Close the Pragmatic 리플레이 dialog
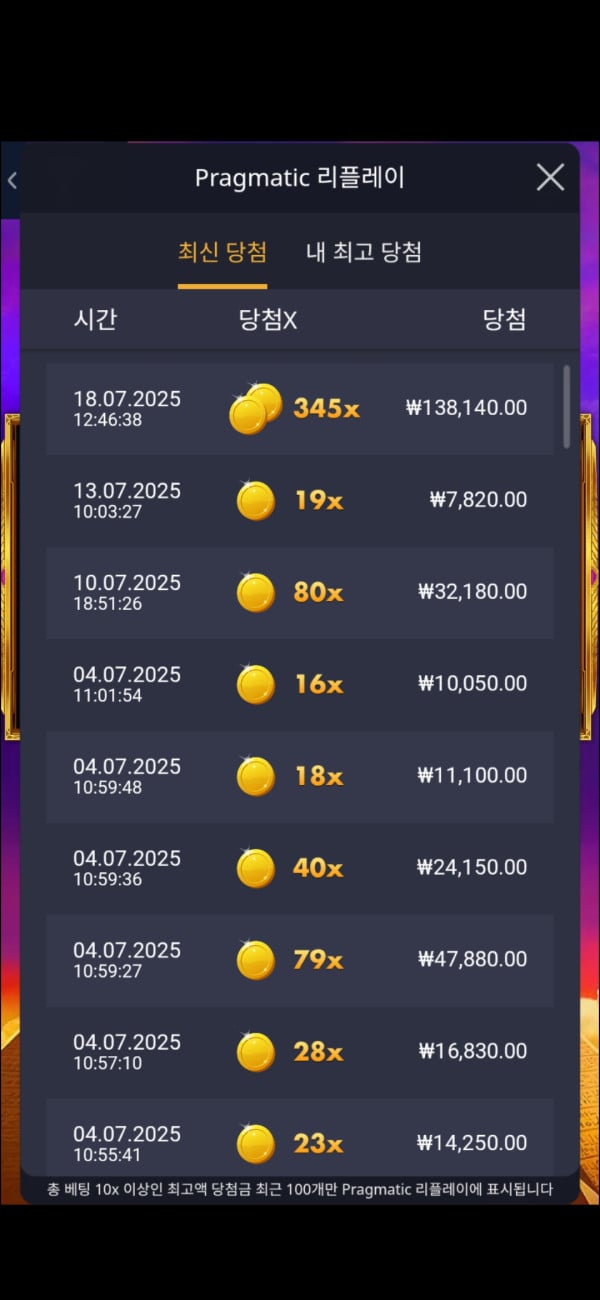The image size is (600, 1300). pyautogui.click(x=550, y=178)
